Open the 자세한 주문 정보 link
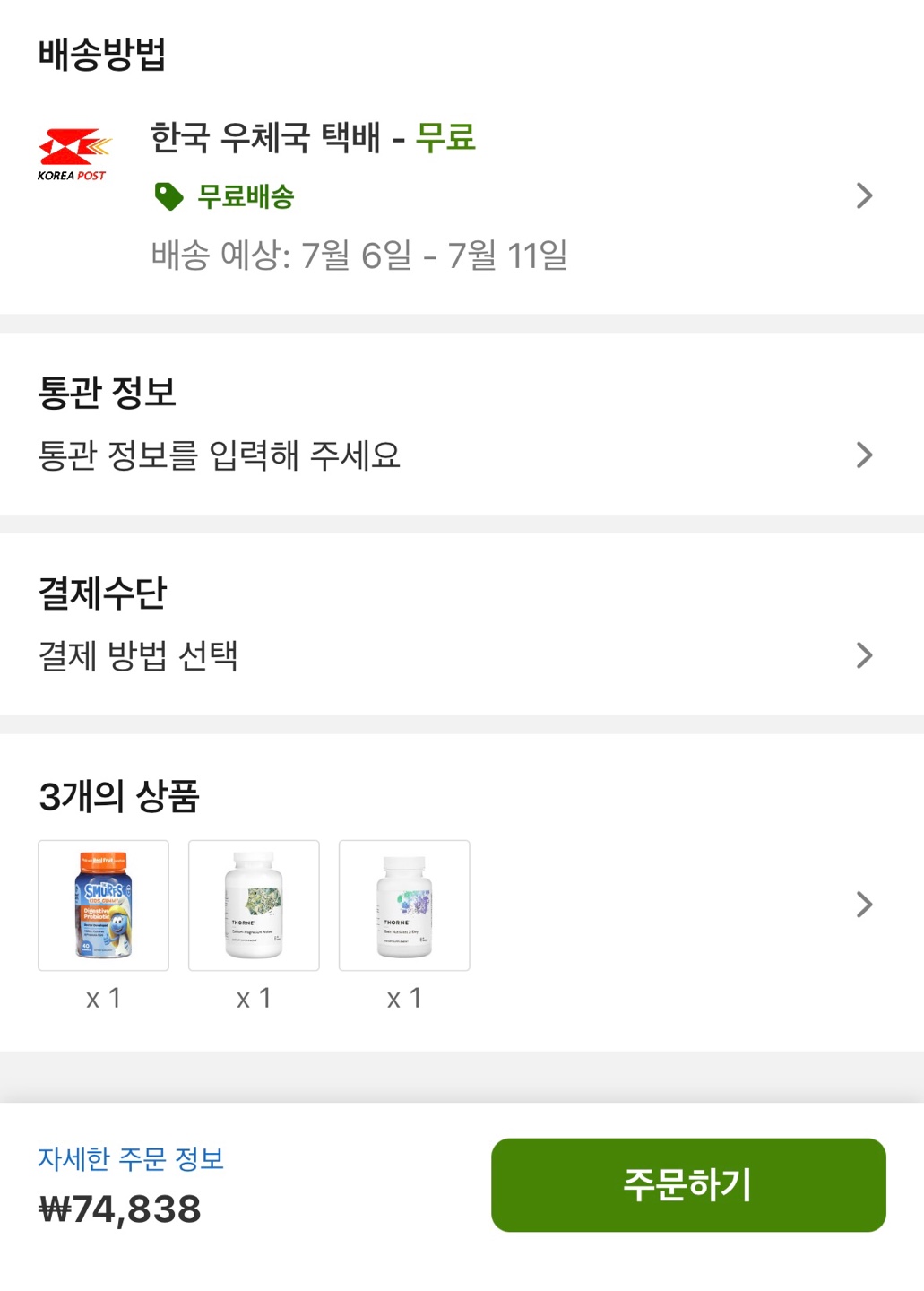Image resolution: width=924 pixels, height=1291 pixels. pyautogui.click(x=132, y=1158)
